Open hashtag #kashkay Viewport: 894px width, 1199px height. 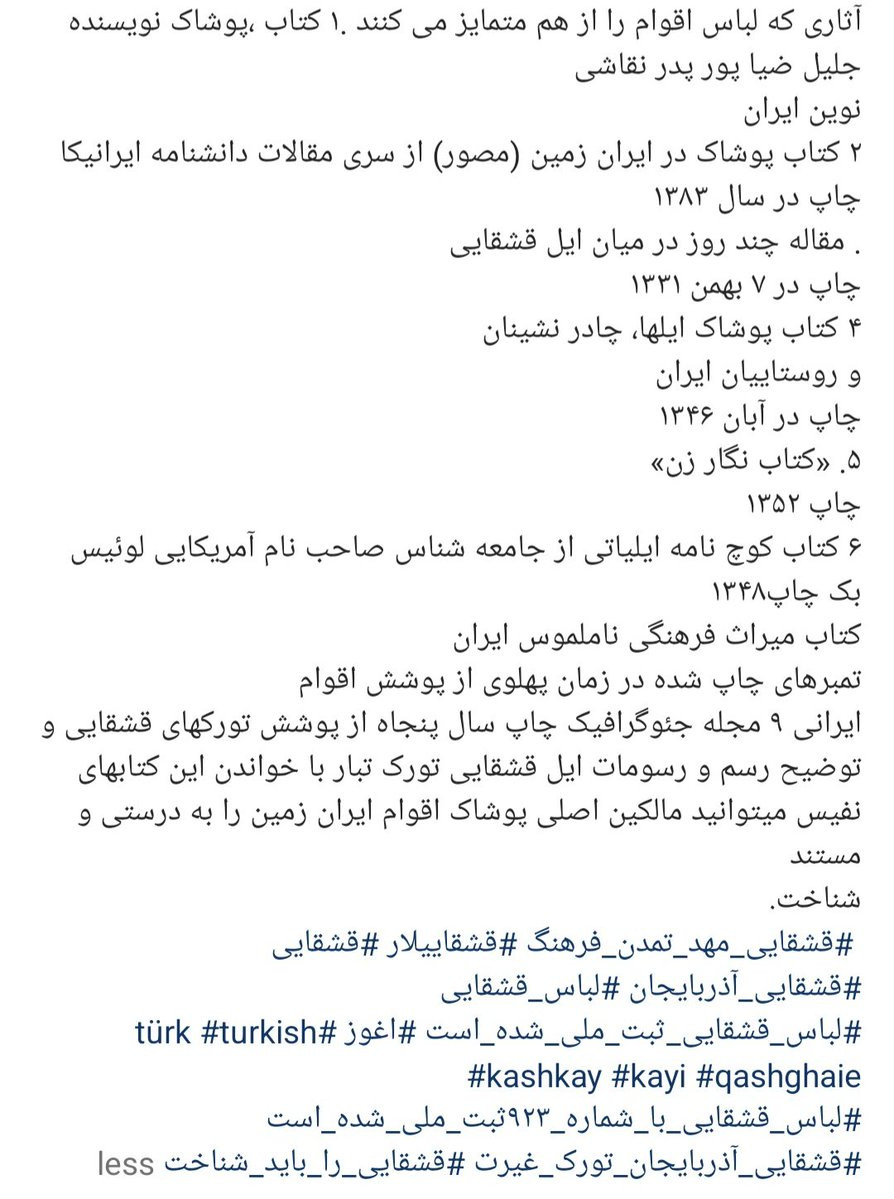535,1077
